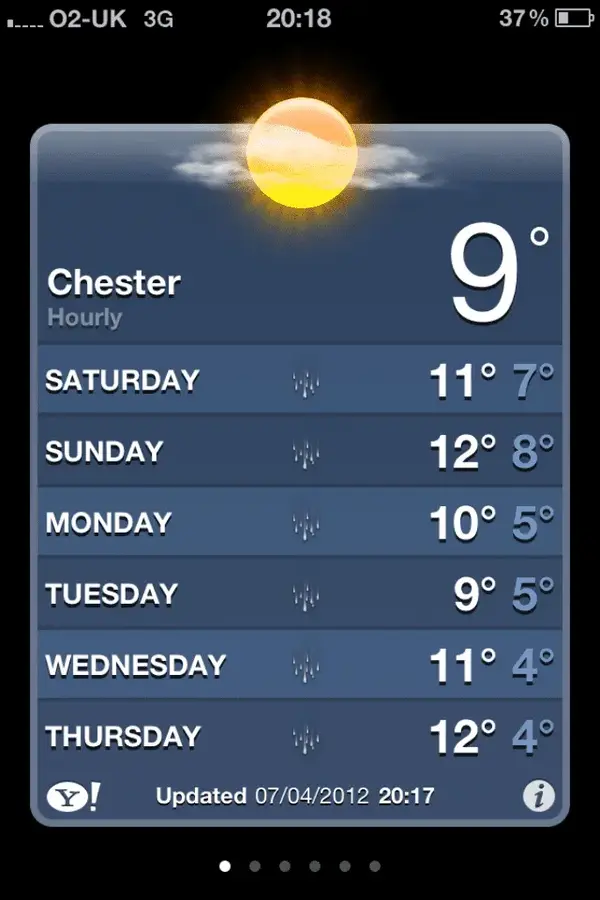Open the info settings button
Screen dimensions: 600x900
coord(538,796)
